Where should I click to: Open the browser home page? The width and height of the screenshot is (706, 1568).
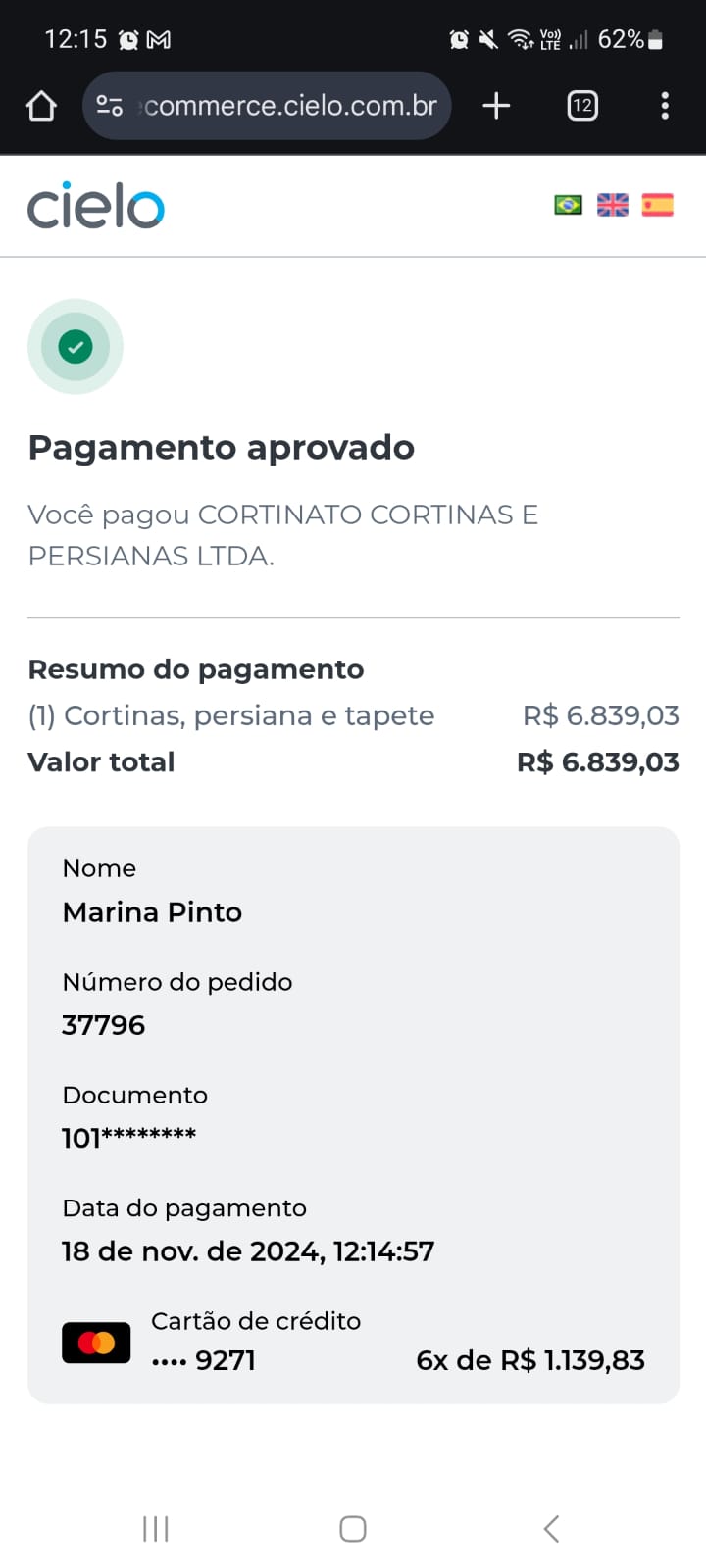41,106
